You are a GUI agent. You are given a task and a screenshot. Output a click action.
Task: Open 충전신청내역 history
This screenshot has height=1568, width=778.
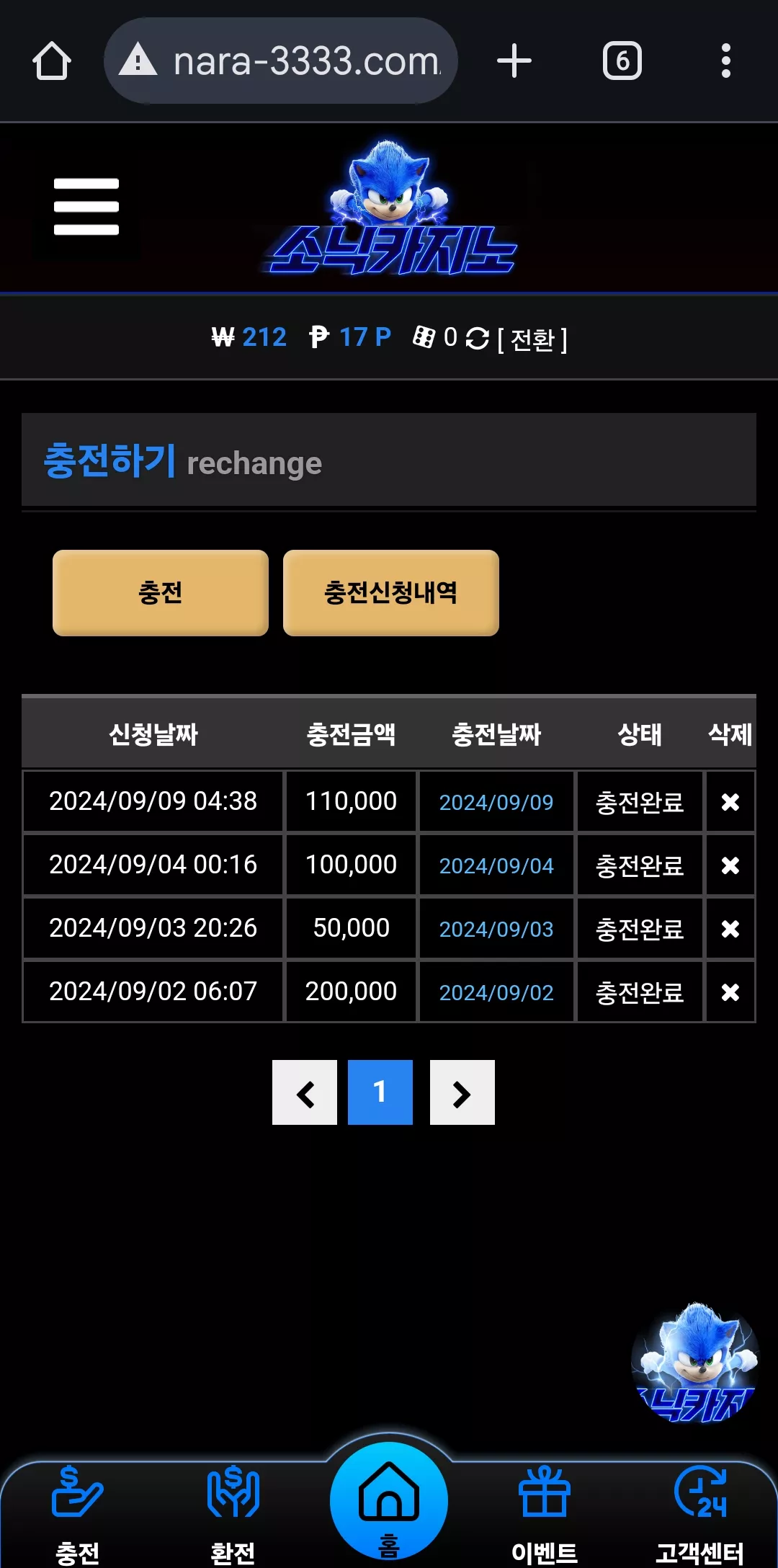coord(391,593)
